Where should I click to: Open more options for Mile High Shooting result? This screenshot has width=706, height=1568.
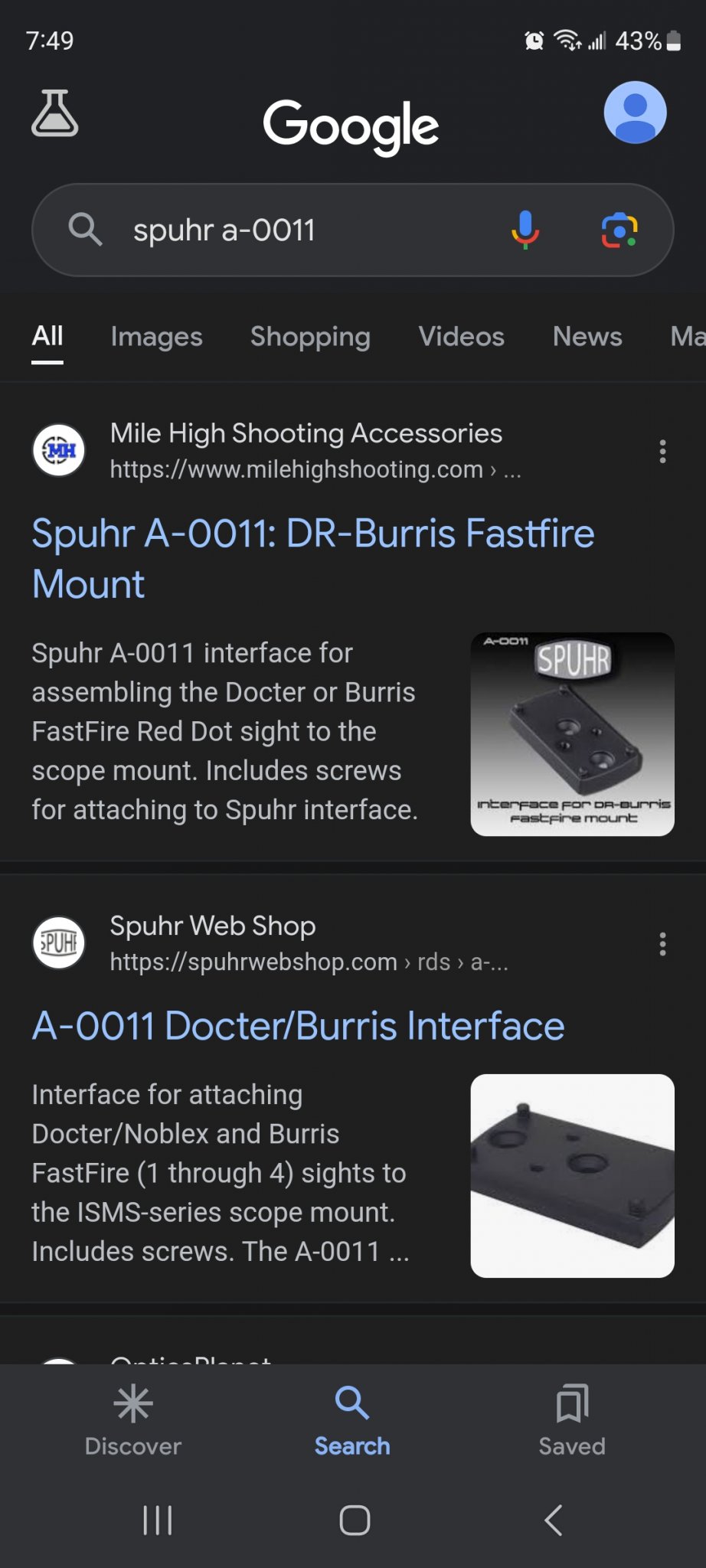pyautogui.click(x=662, y=451)
